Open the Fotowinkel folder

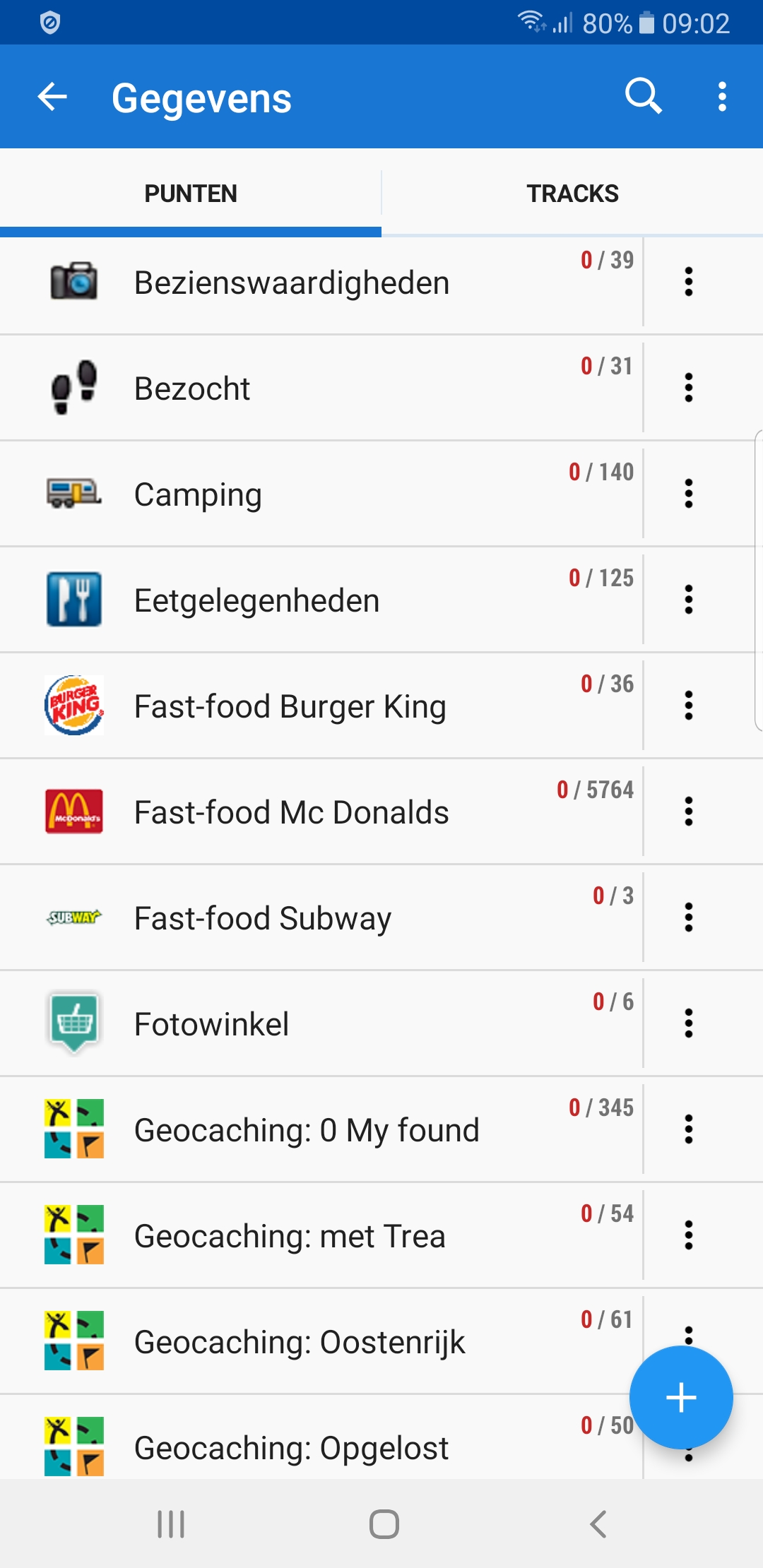pyautogui.click(x=212, y=1024)
